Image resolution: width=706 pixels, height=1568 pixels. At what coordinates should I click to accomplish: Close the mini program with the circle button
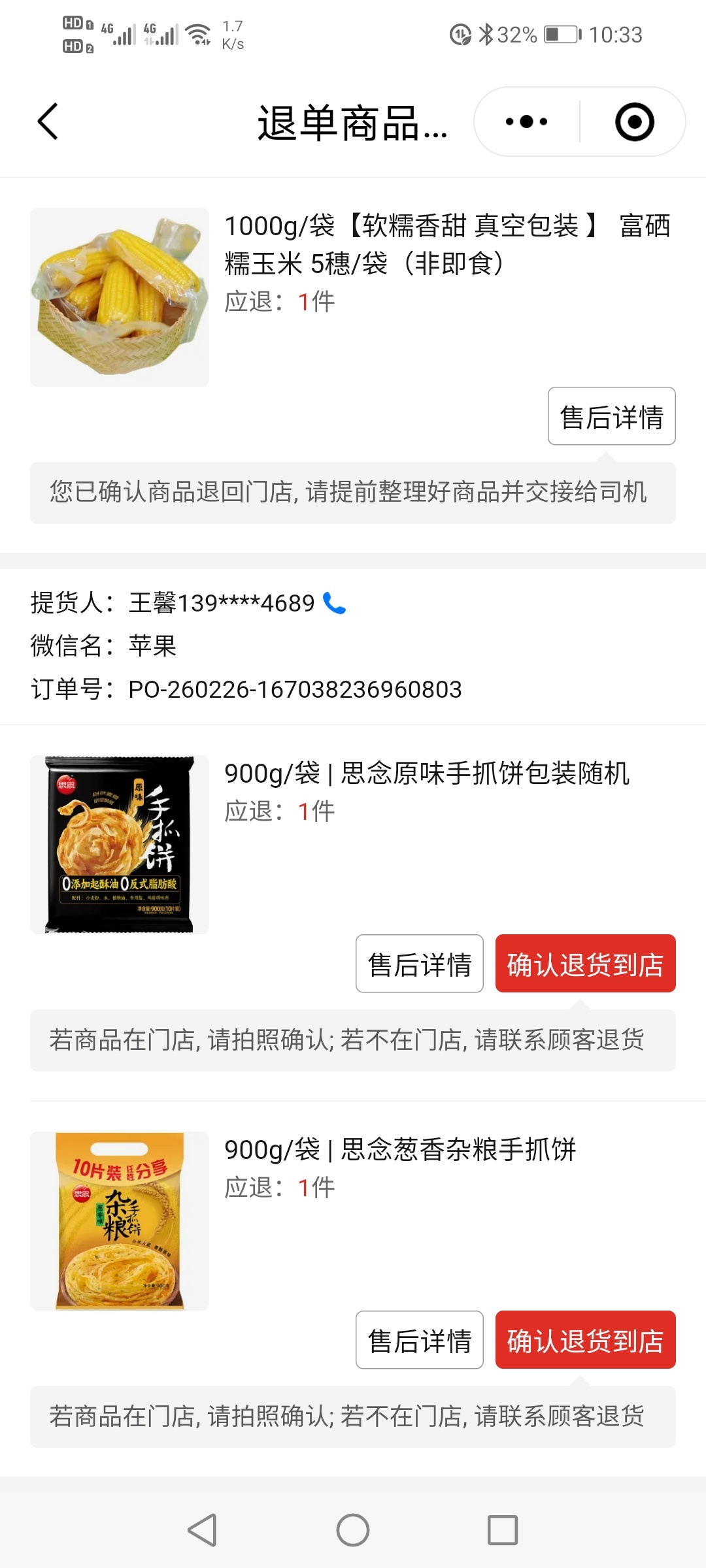[x=634, y=122]
